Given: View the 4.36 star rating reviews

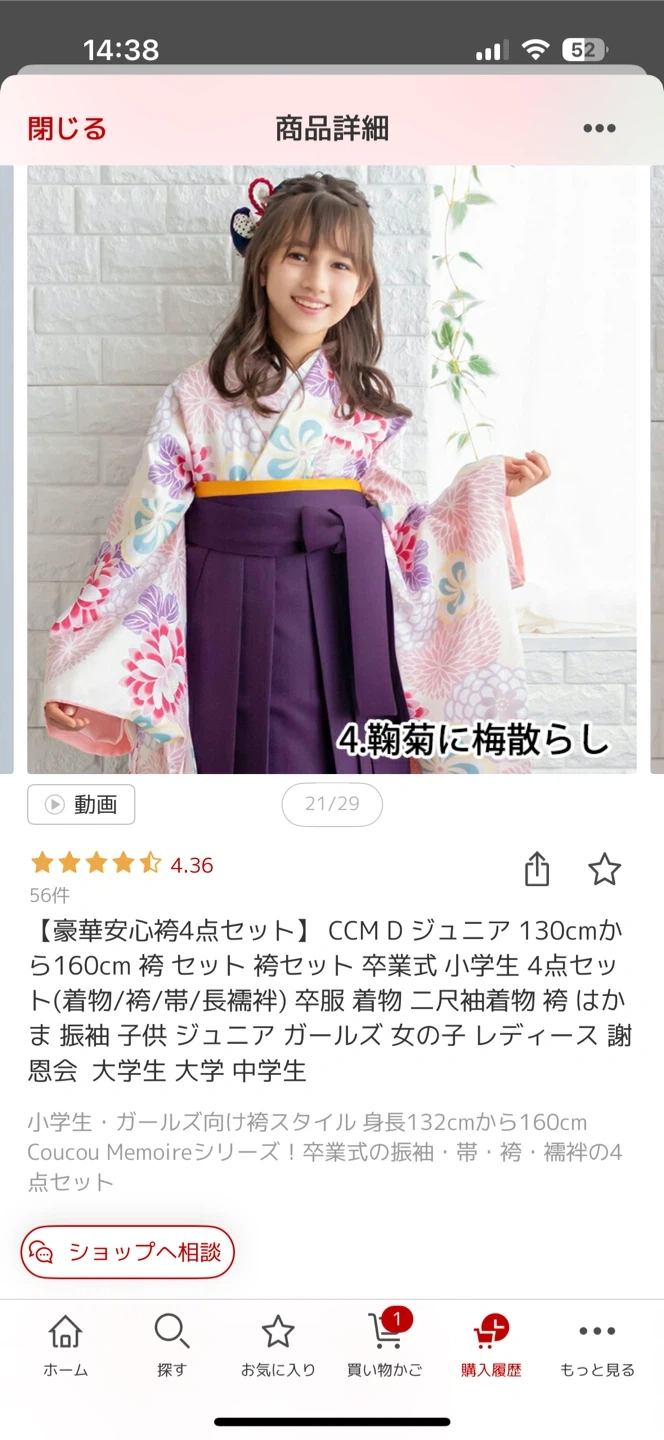Looking at the screenshot, I should click(122, 864).
